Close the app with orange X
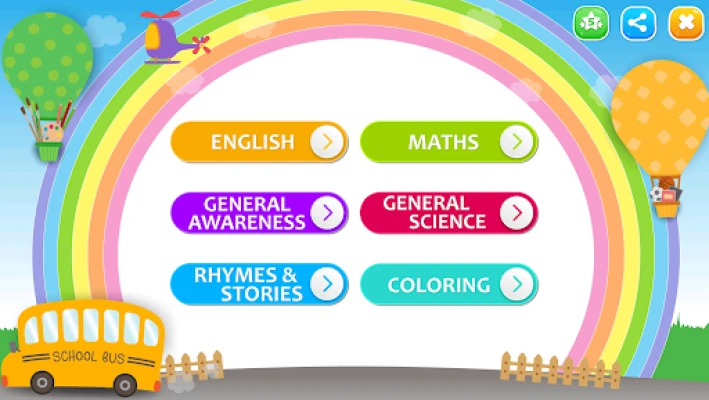 (685, 22)
